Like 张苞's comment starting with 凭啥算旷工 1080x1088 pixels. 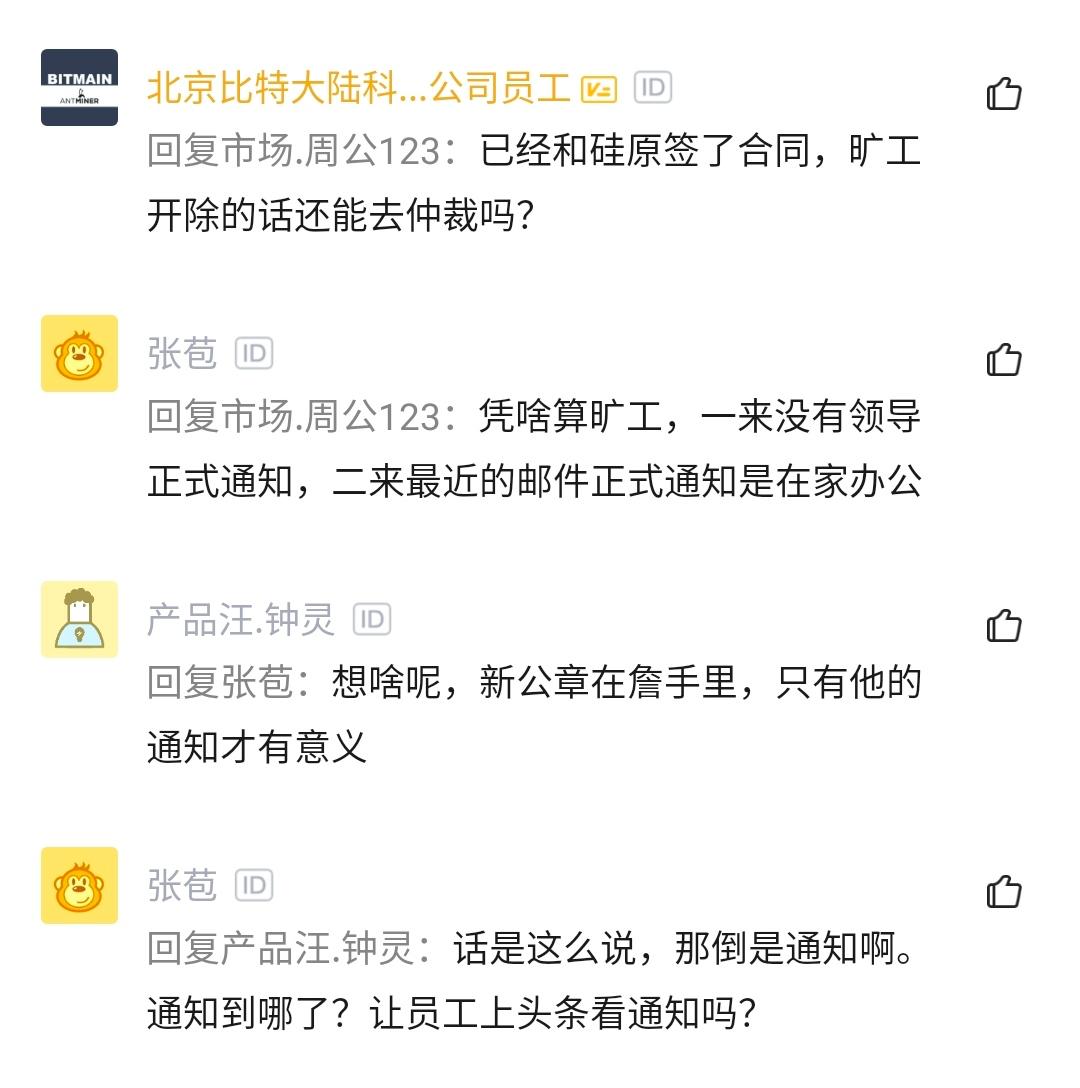(x=1004, y=359)
